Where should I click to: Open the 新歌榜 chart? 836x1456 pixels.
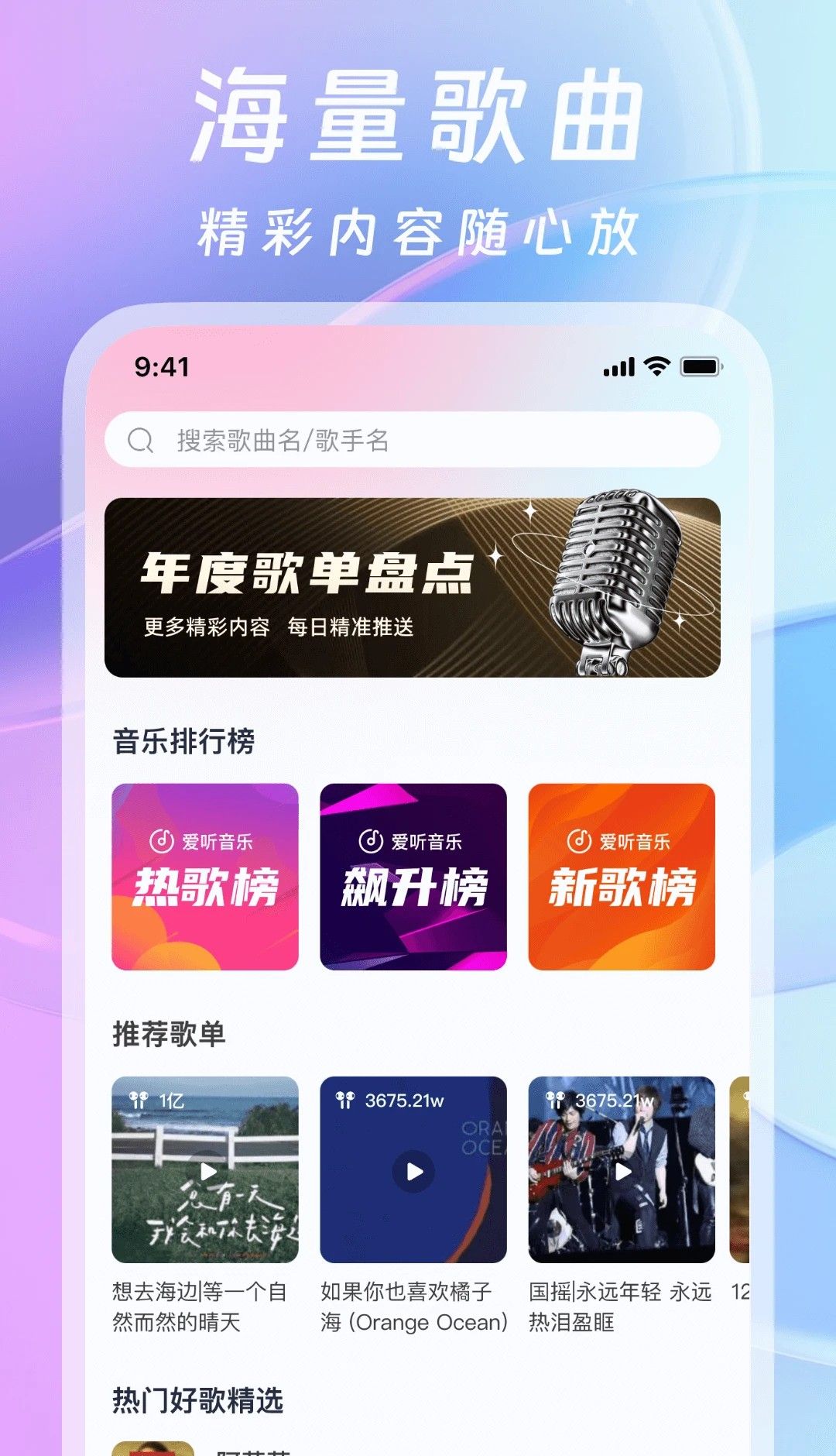621,875
